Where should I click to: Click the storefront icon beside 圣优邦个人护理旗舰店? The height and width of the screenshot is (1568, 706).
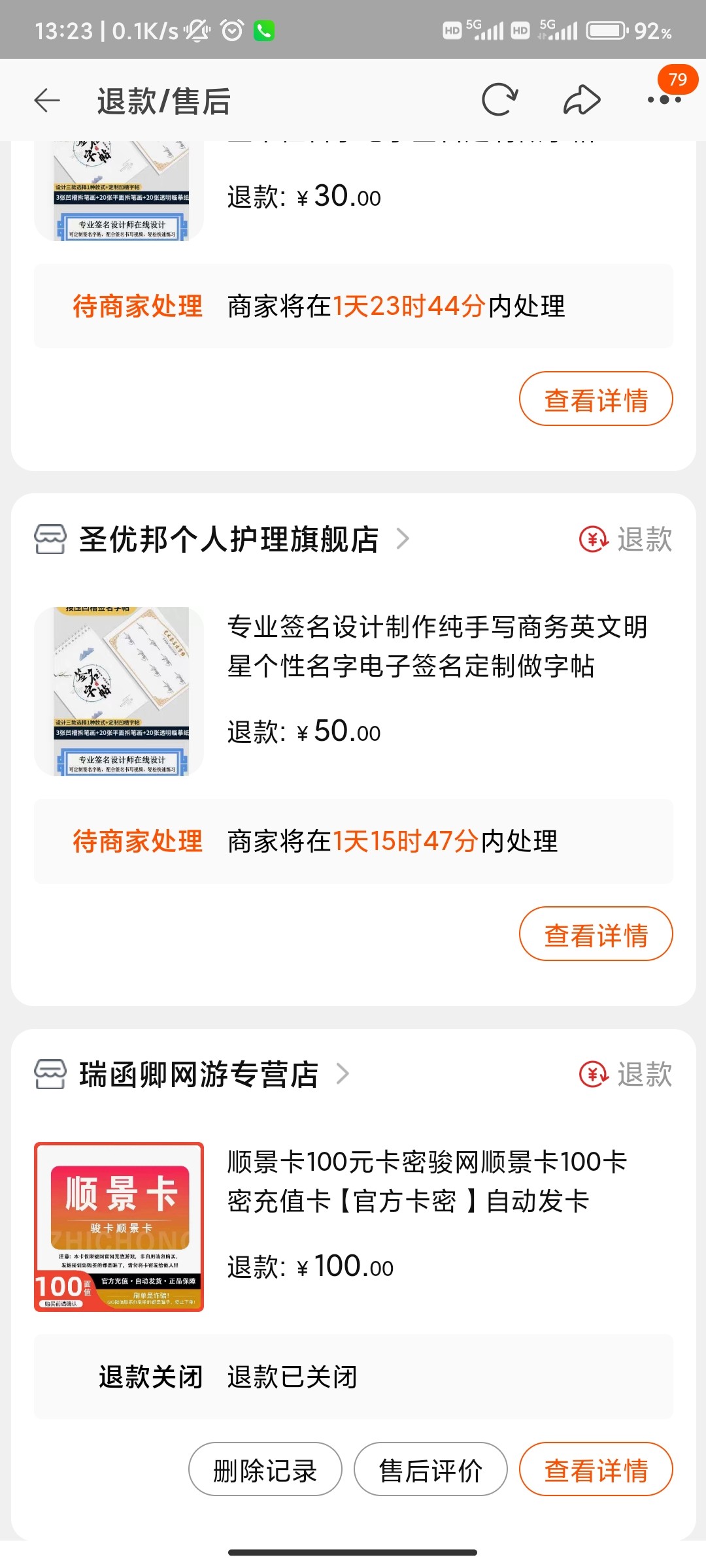tap(49, 539)
